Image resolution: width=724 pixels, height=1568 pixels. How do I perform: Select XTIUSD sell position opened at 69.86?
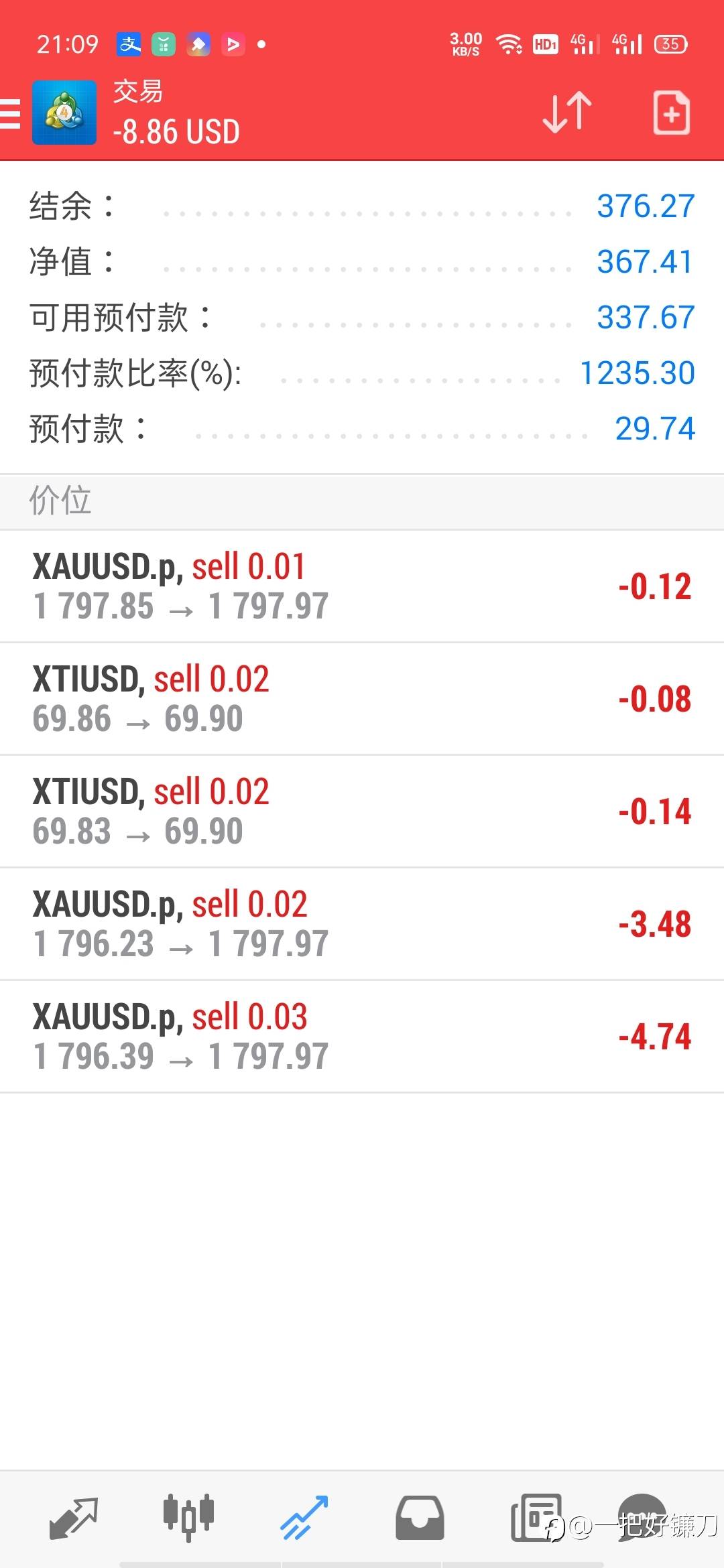(362, 699)
